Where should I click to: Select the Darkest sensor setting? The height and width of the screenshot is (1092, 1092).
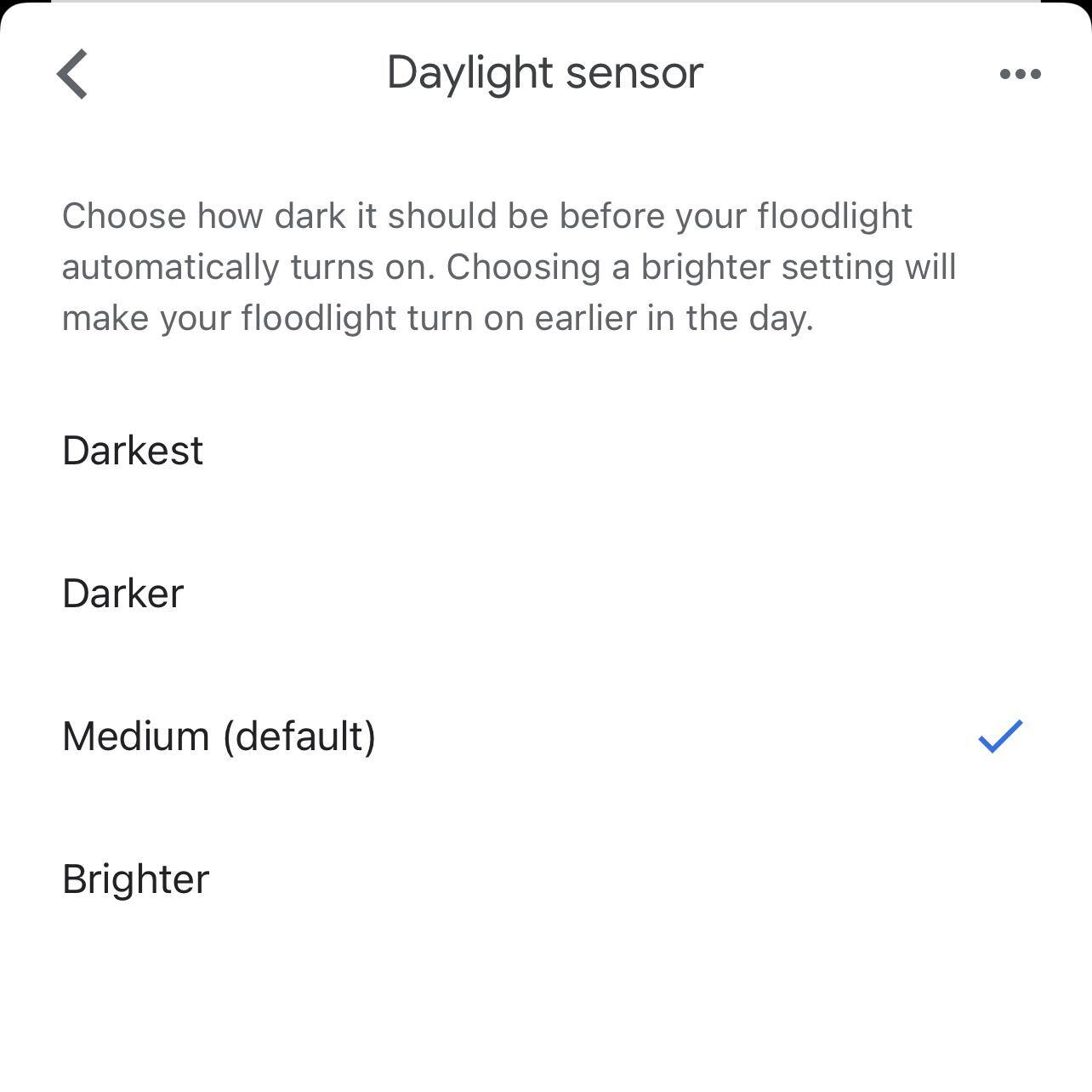coord(134,451)
